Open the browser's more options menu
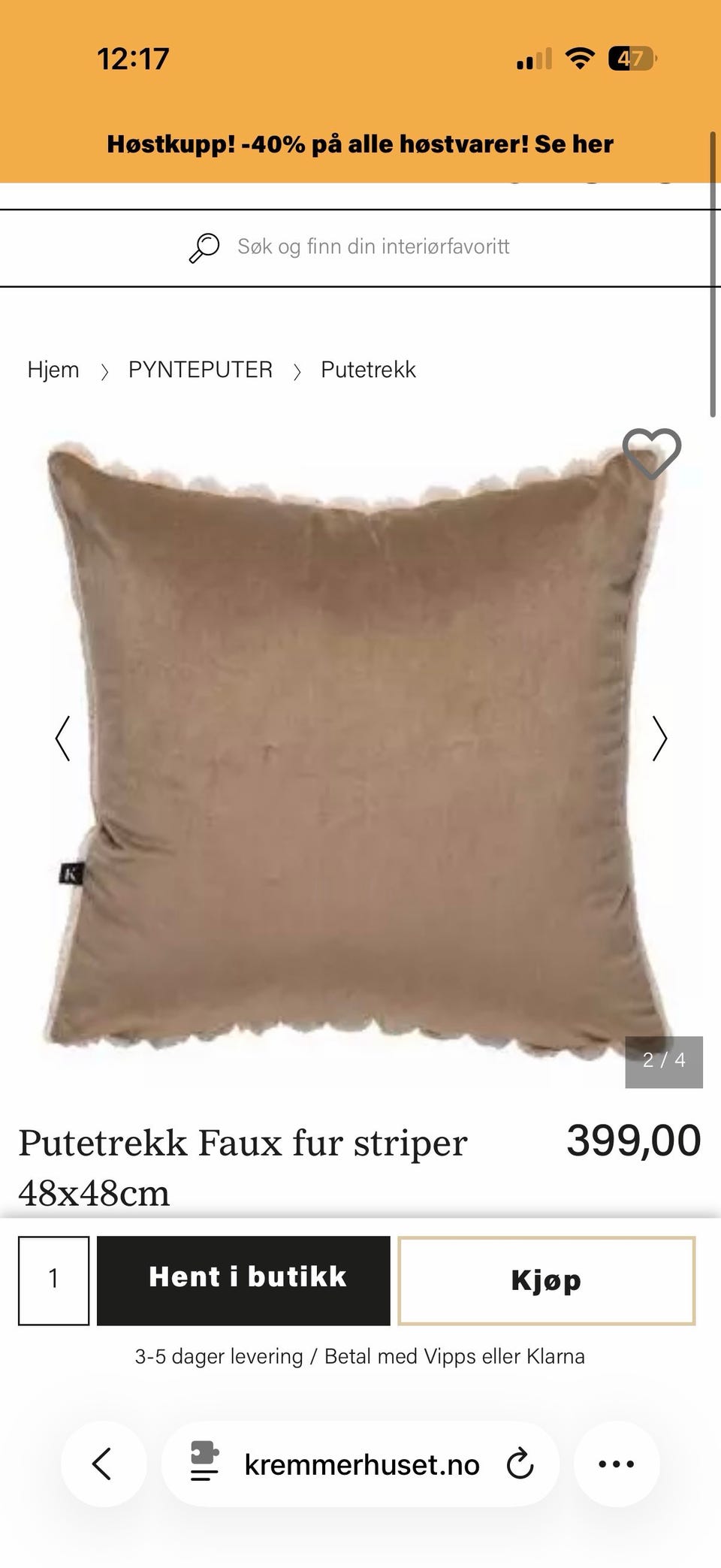The width and height of the screenshot is (721, 1568). click(x=617, y=1464)
